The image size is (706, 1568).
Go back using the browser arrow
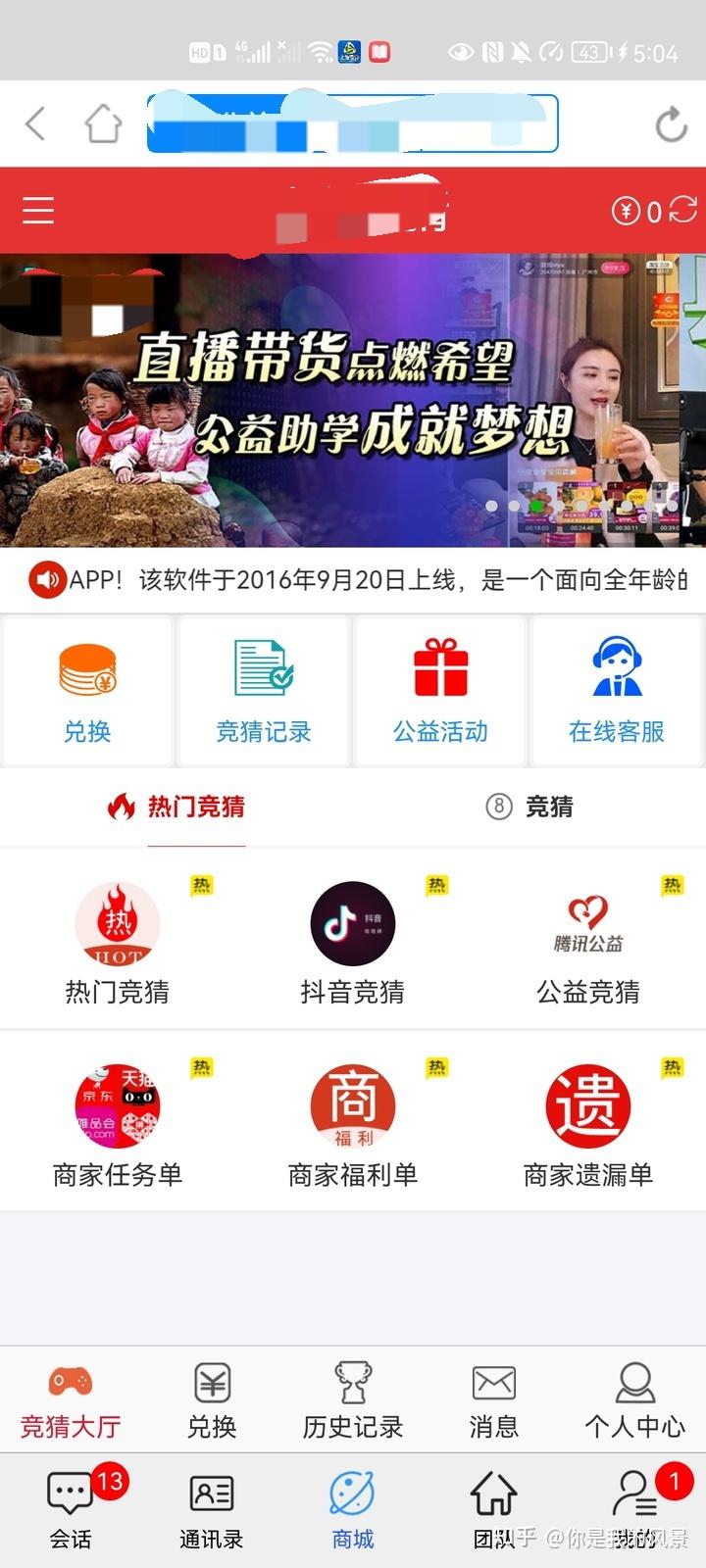(x=35, y=123)
